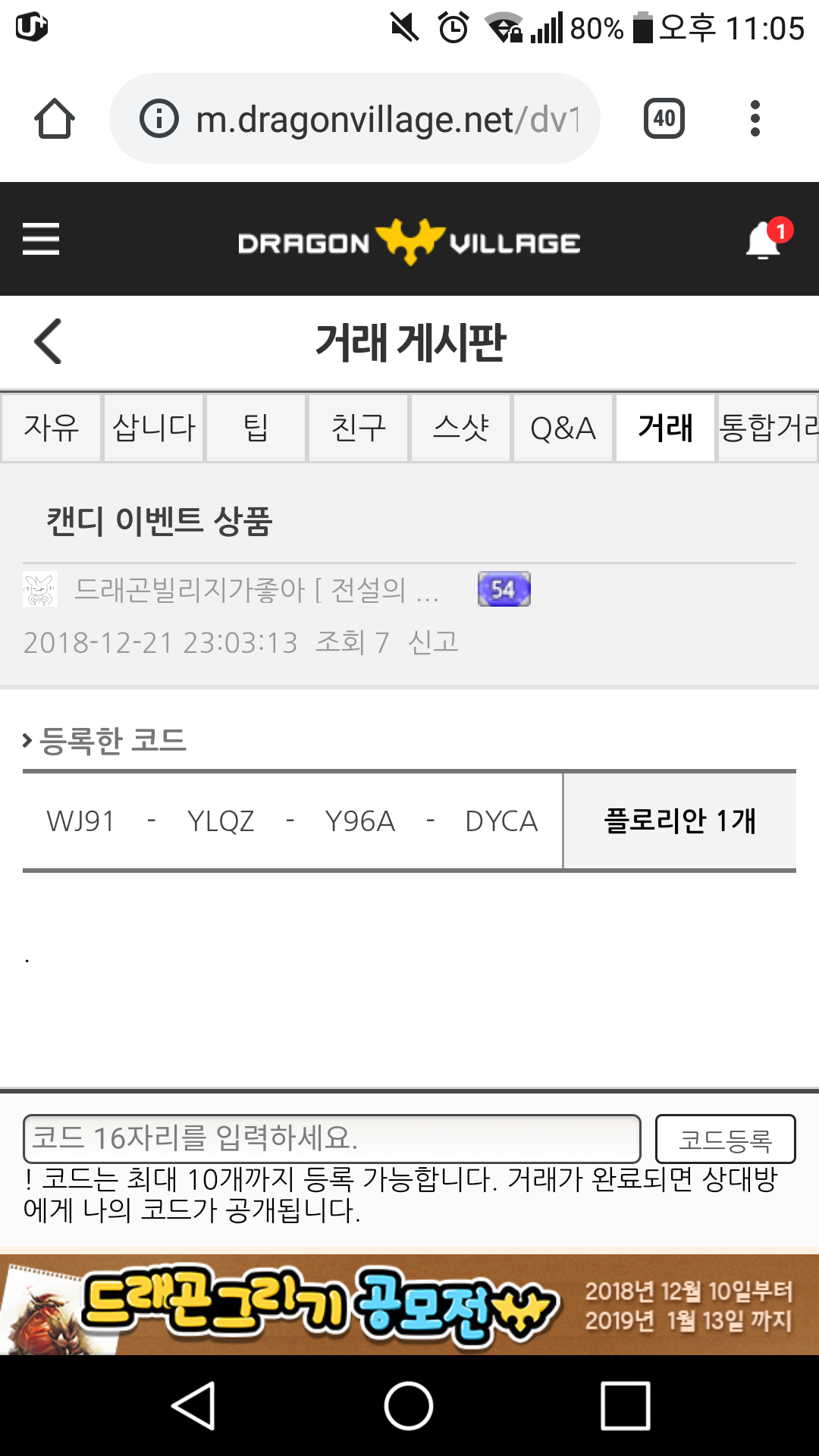
Task: Open the hamburger drawer menu
Action: (x=41, y=239)
